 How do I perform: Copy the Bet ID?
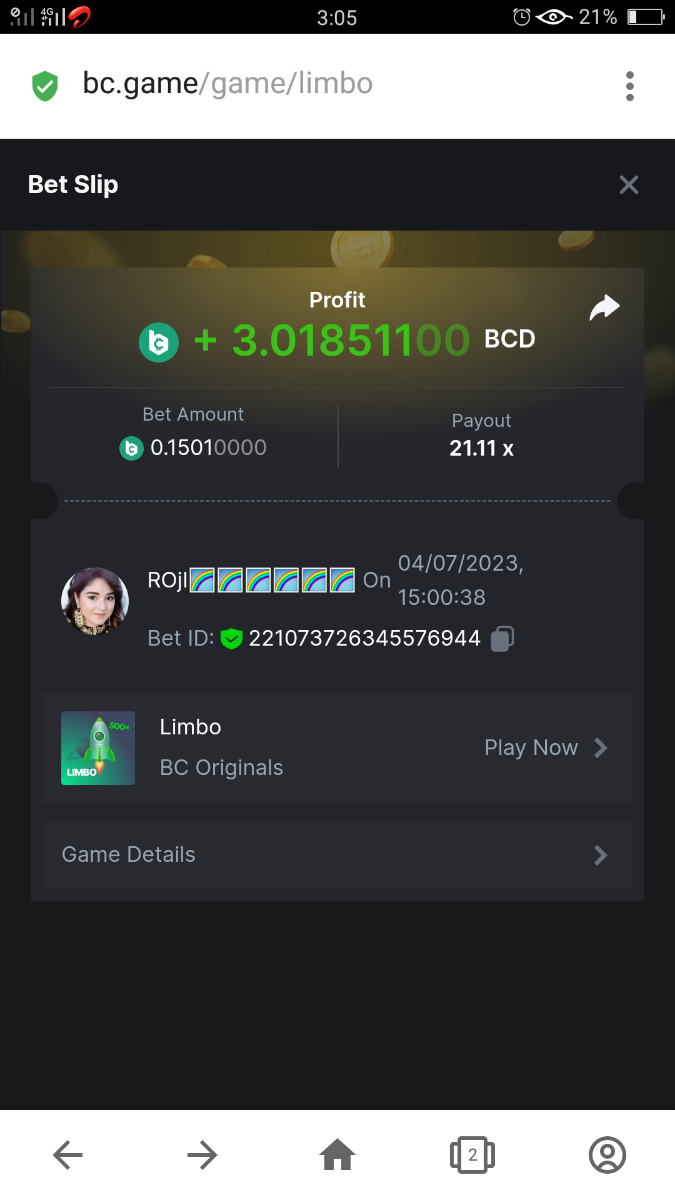click(x=503, y=638)
